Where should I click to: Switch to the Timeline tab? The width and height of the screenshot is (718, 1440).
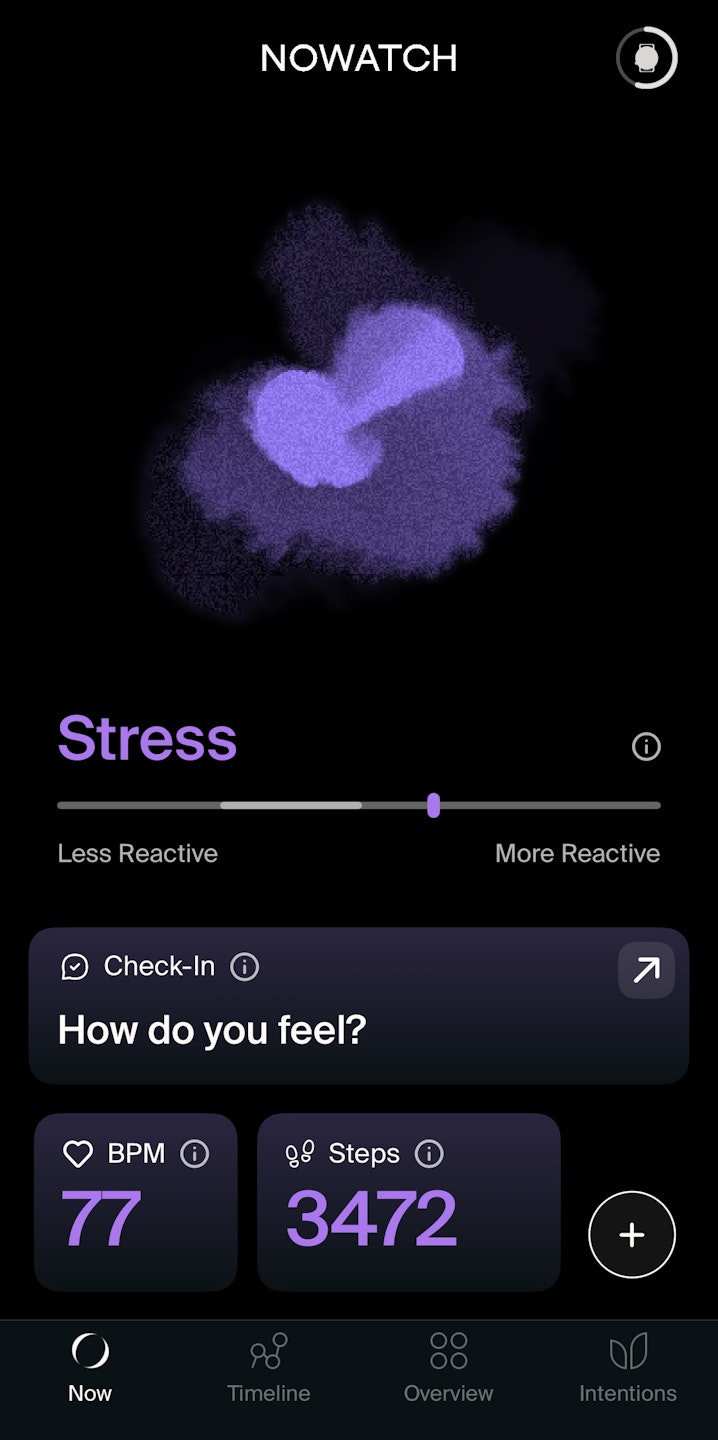point(268,1366)
